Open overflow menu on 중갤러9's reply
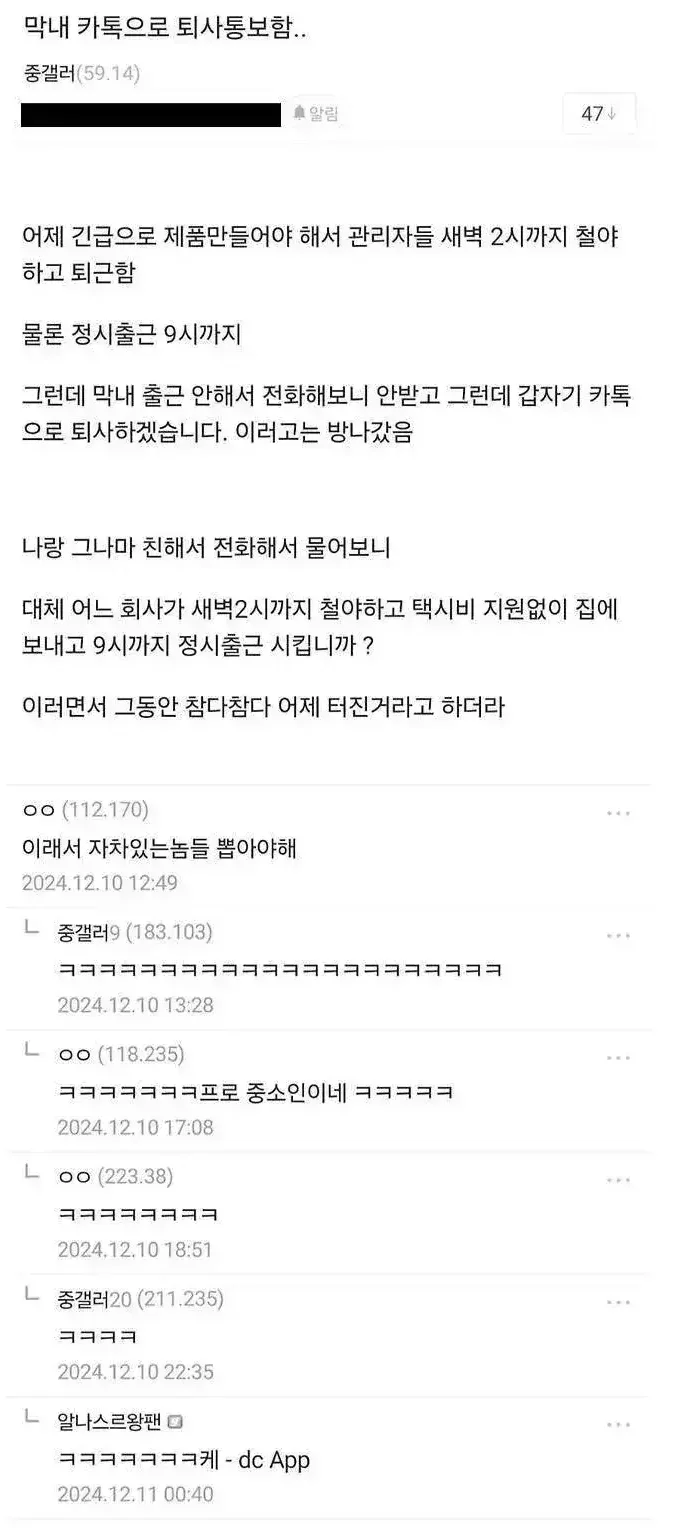Image resolution: width=699 pixels, height=1528 pixels. click(618, 936)
